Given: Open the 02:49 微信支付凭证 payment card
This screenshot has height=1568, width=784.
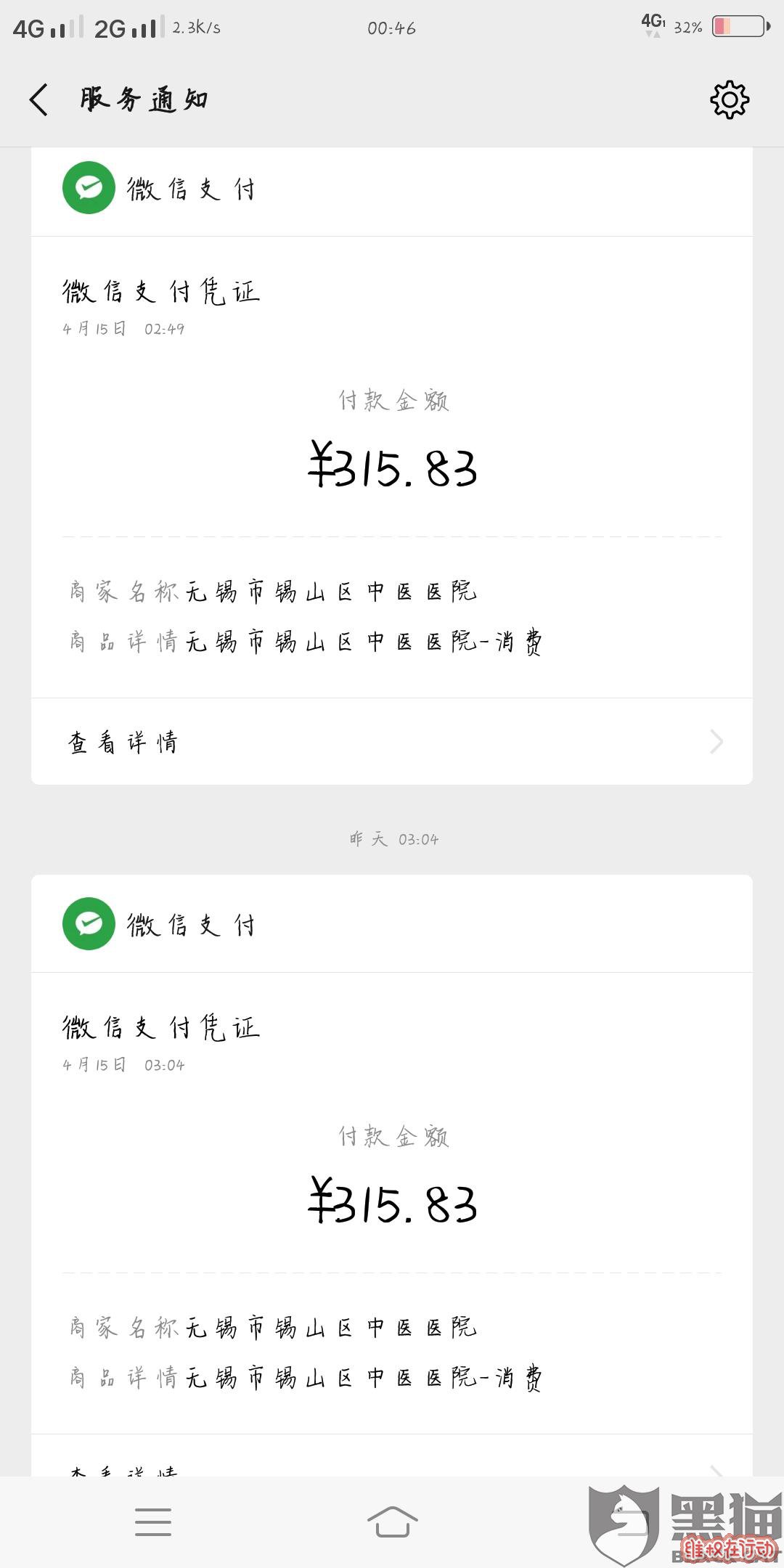Looking at the screenshot, I should (x=392, y=467).
